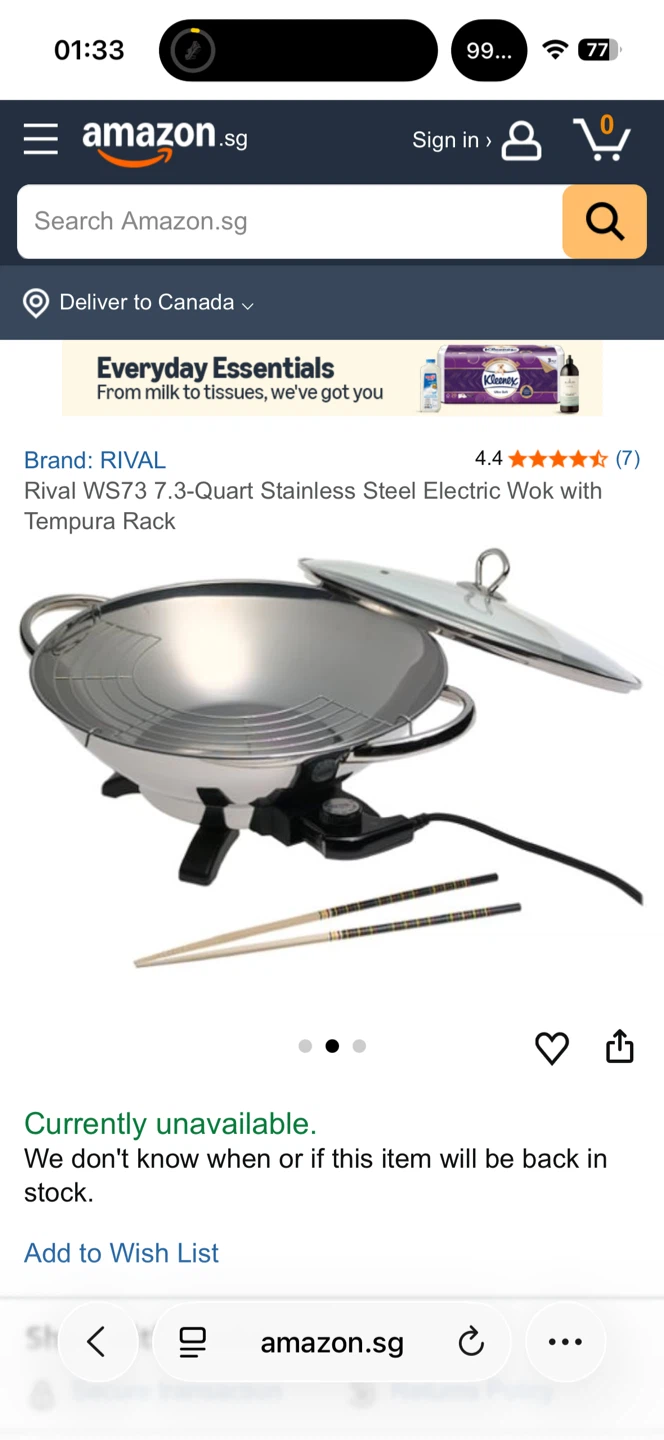Visit the Brand: RIVAL link
Screen dimensions: 664x1440
(x=95, y=460)
